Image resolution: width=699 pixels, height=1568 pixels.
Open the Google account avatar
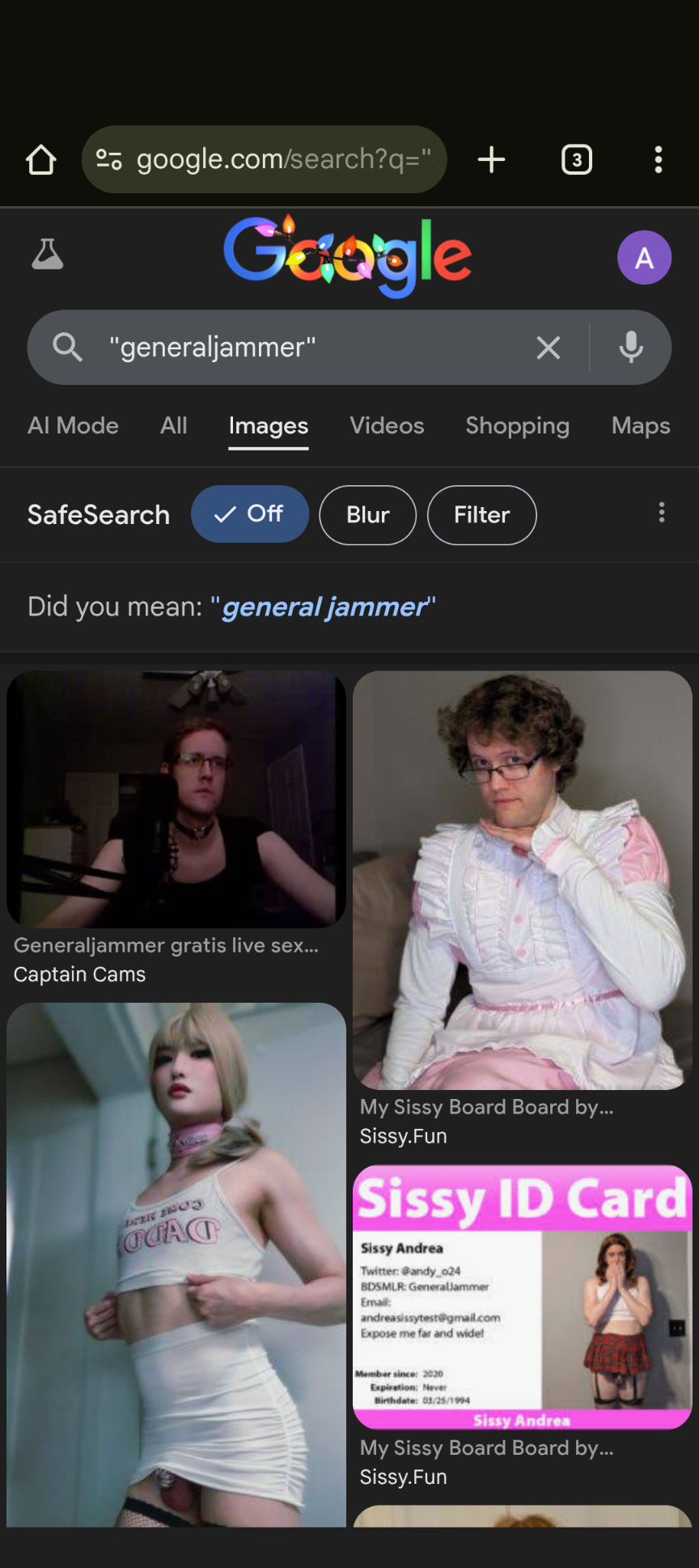click(x=644, y=258)
